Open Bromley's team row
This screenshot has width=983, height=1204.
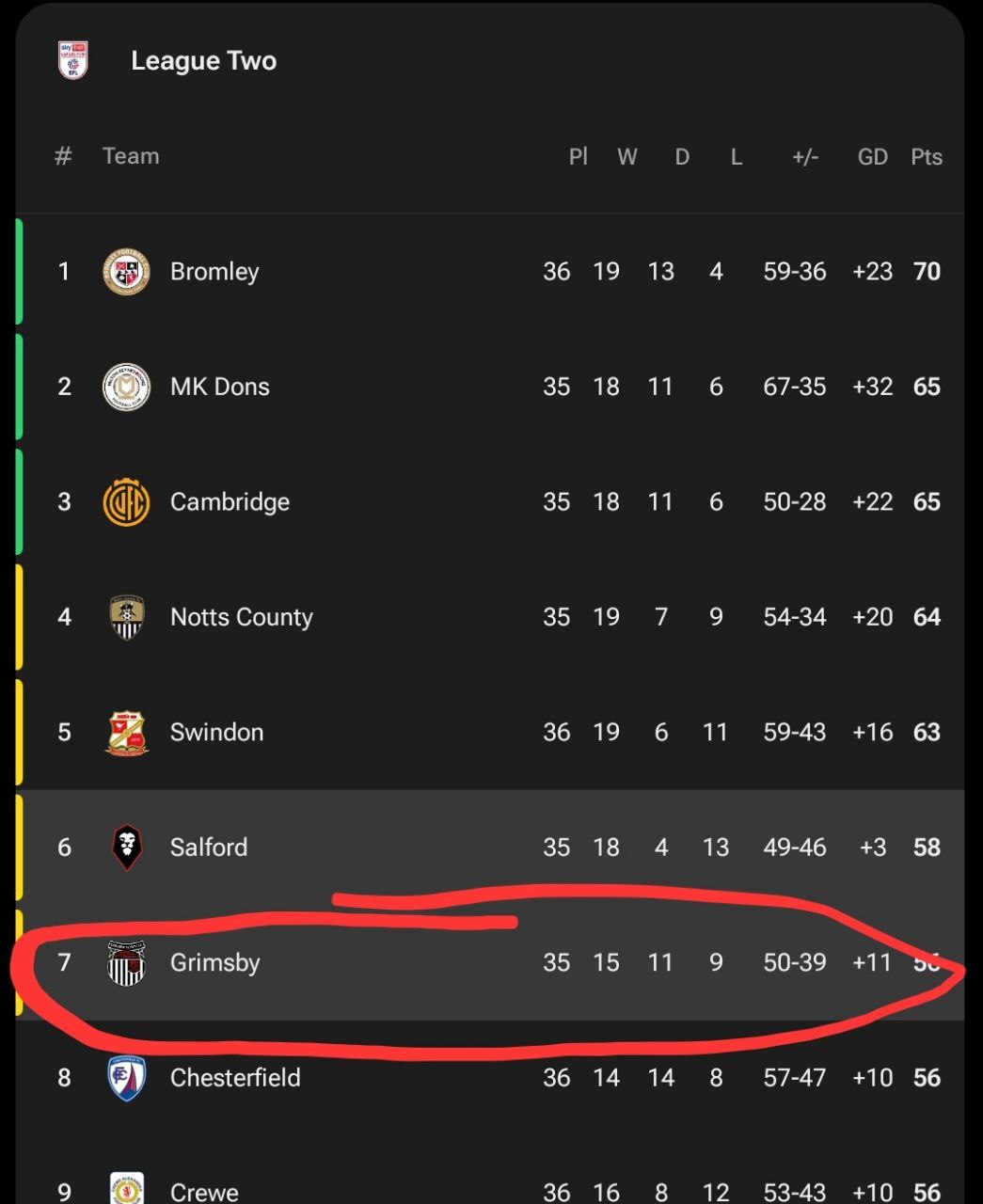(x=490, y=272)
